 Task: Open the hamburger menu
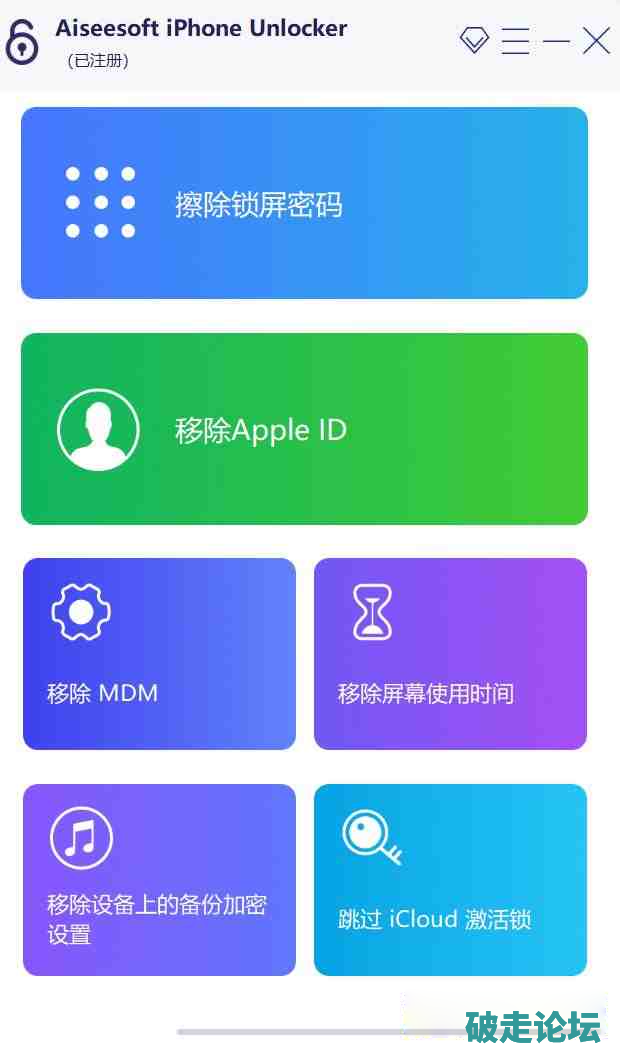click(x=515, y=40)
